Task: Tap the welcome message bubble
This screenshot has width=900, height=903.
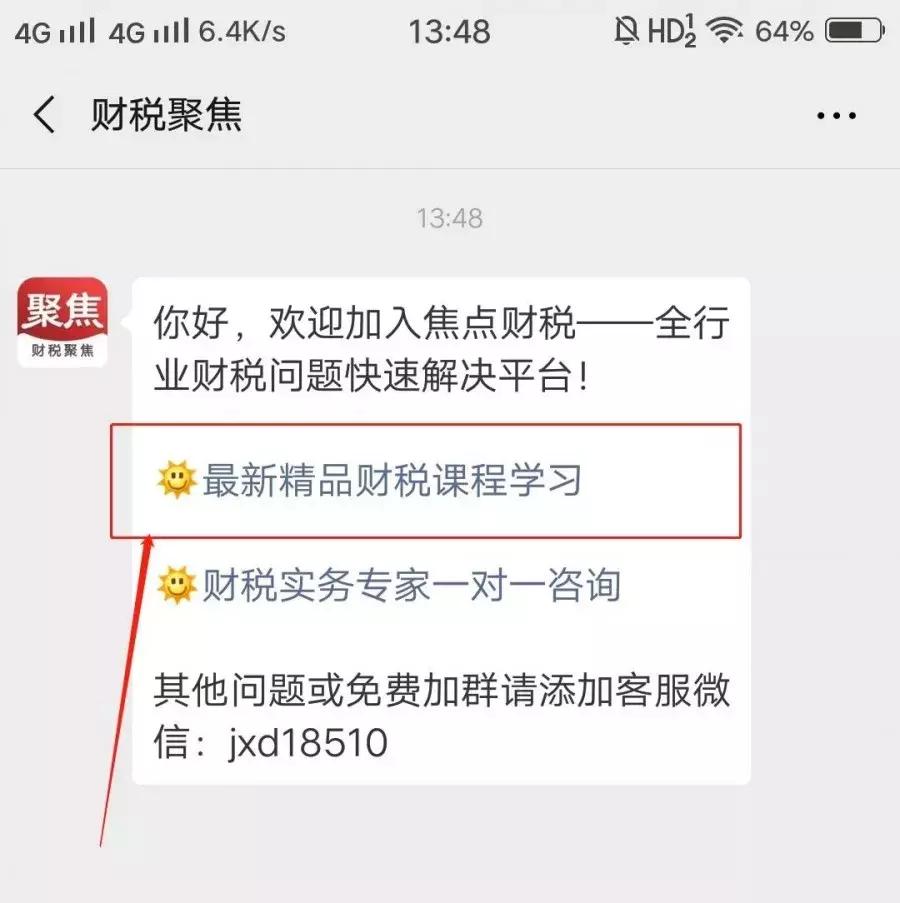Action: point(440,345)
